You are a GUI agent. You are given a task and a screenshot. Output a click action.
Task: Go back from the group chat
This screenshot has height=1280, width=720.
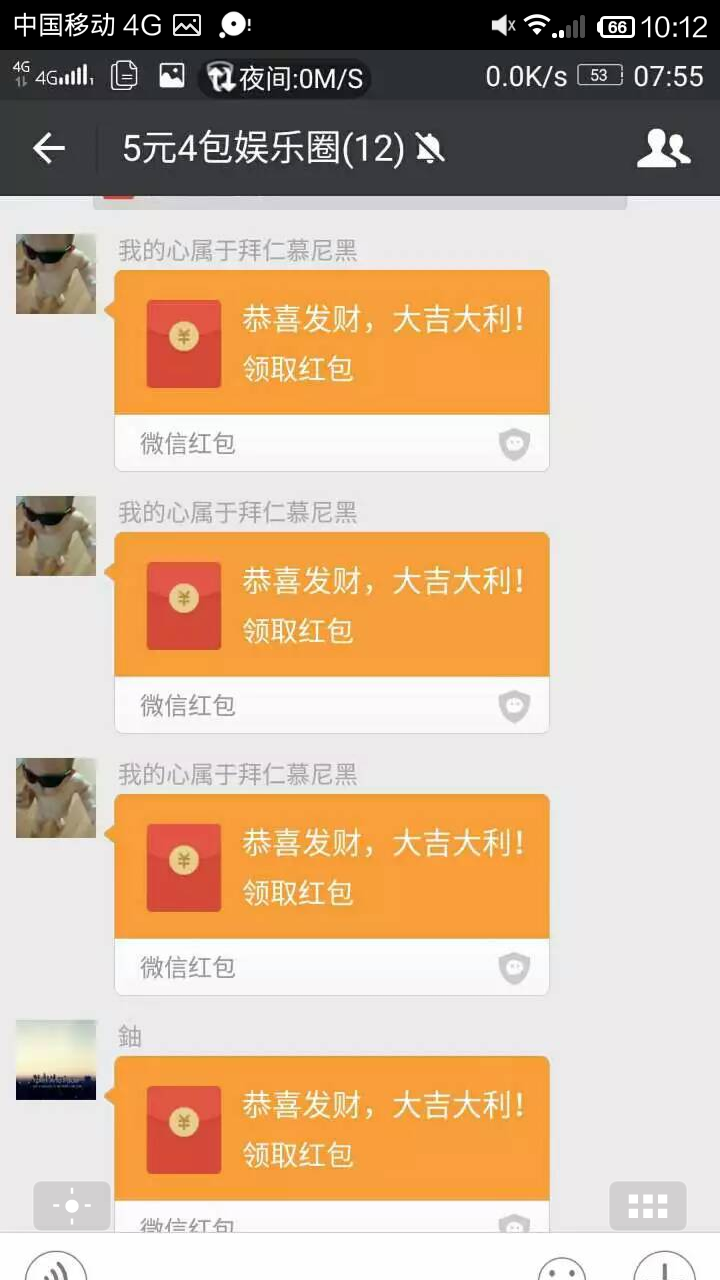point(48,149)
